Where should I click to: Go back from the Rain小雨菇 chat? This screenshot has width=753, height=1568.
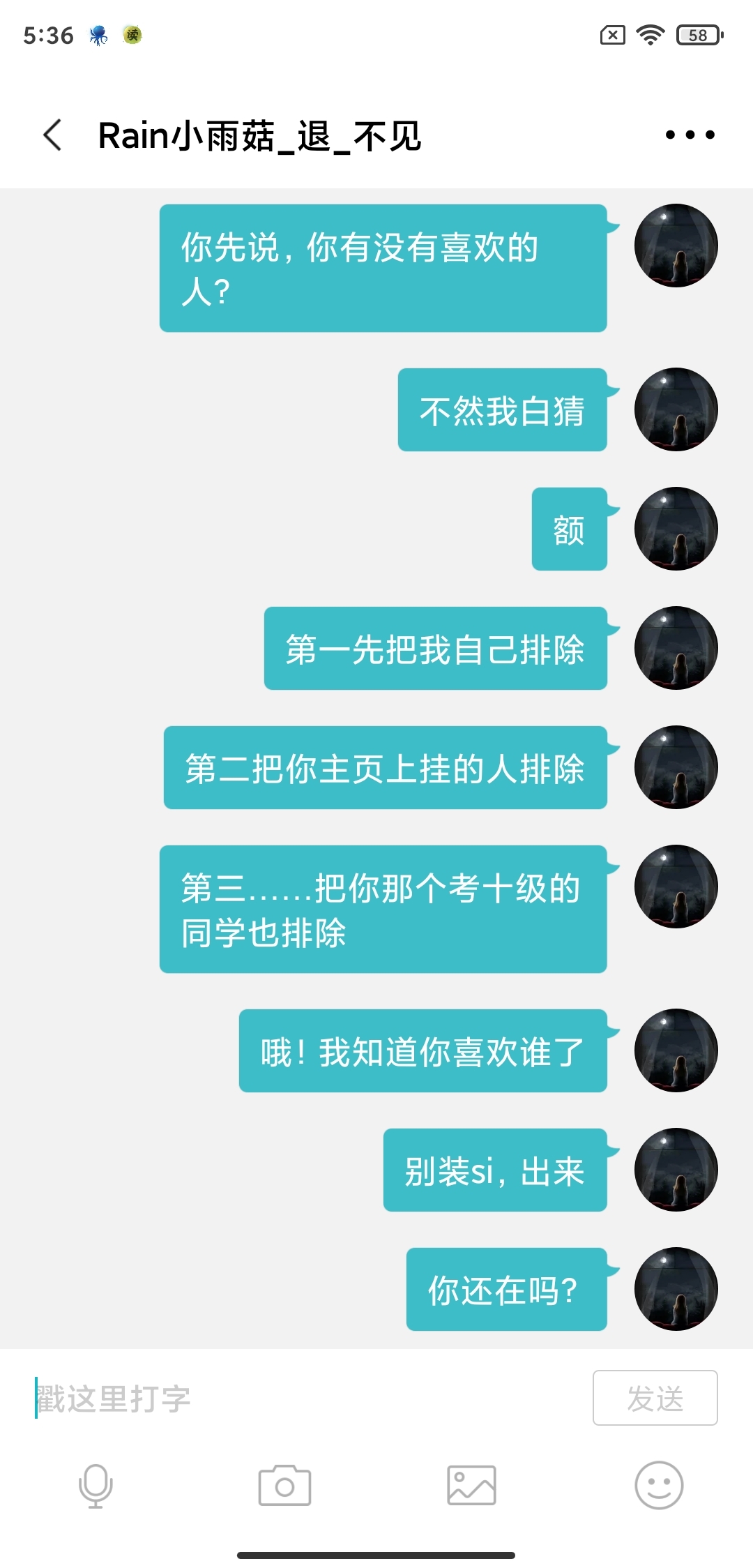click(x=53, y=135)
